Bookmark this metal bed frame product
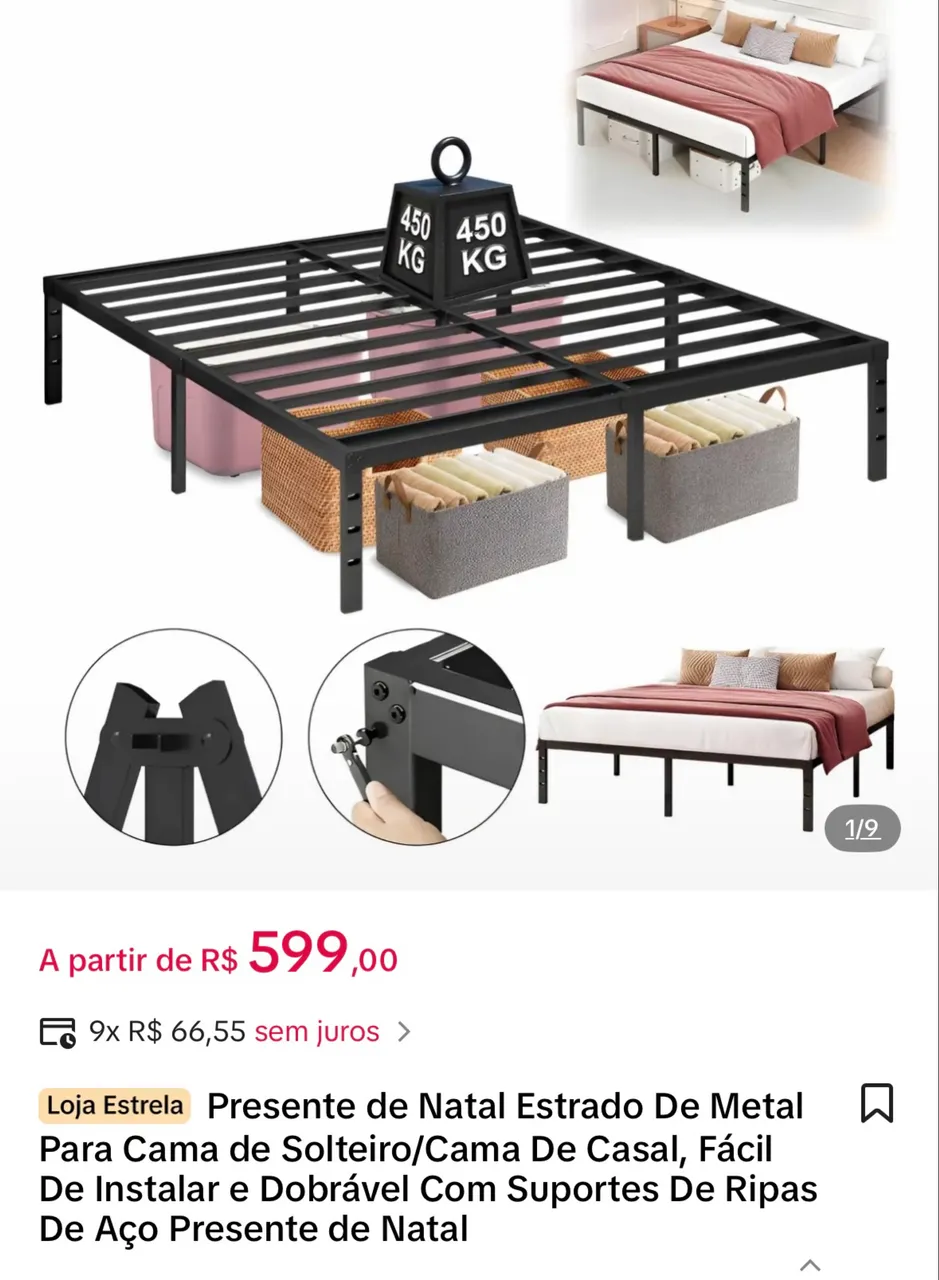Viewport: 939px width, 1280px height. 877,1103
